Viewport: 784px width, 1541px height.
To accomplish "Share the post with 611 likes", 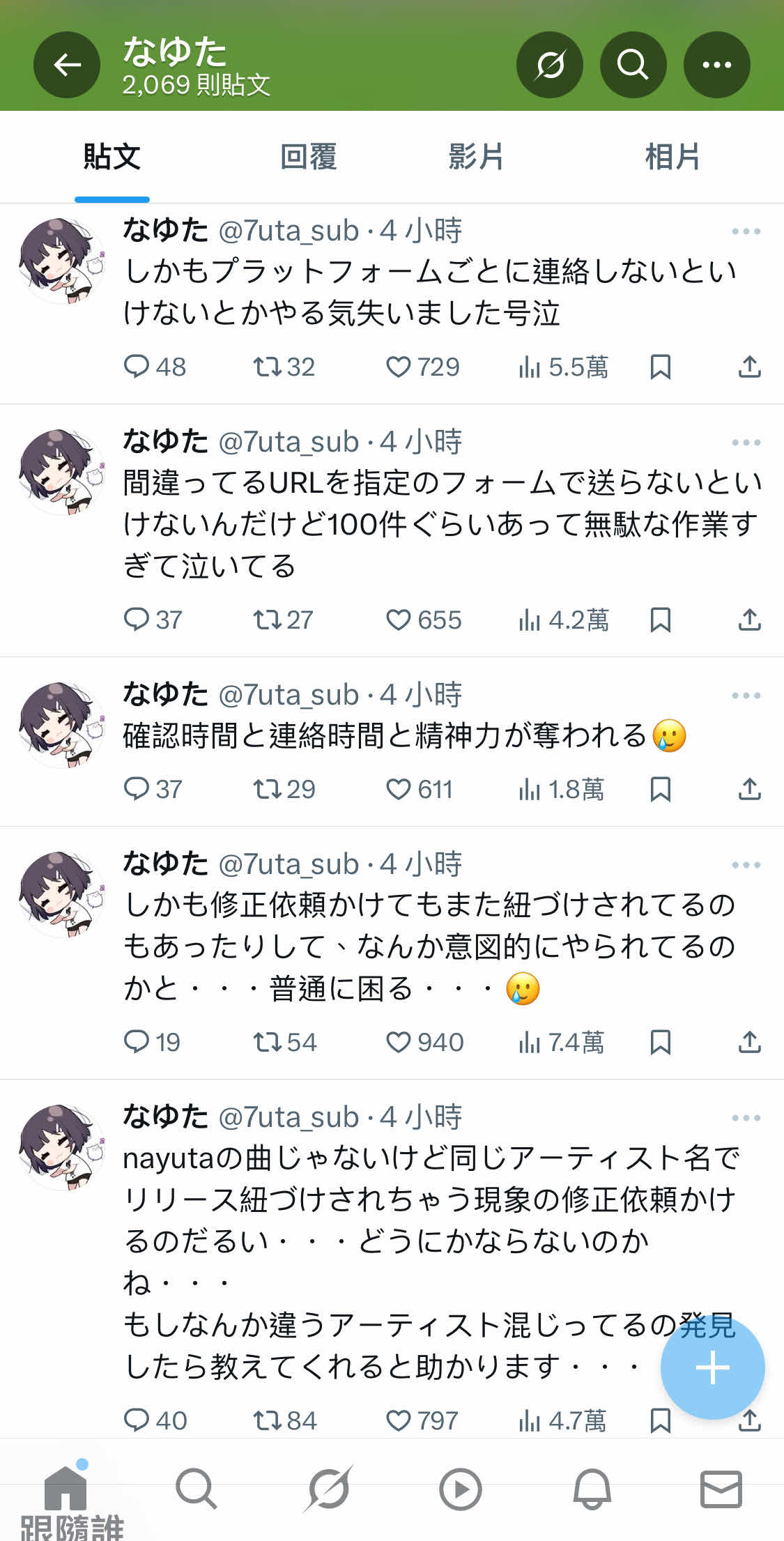I will [x=749, y=789].
